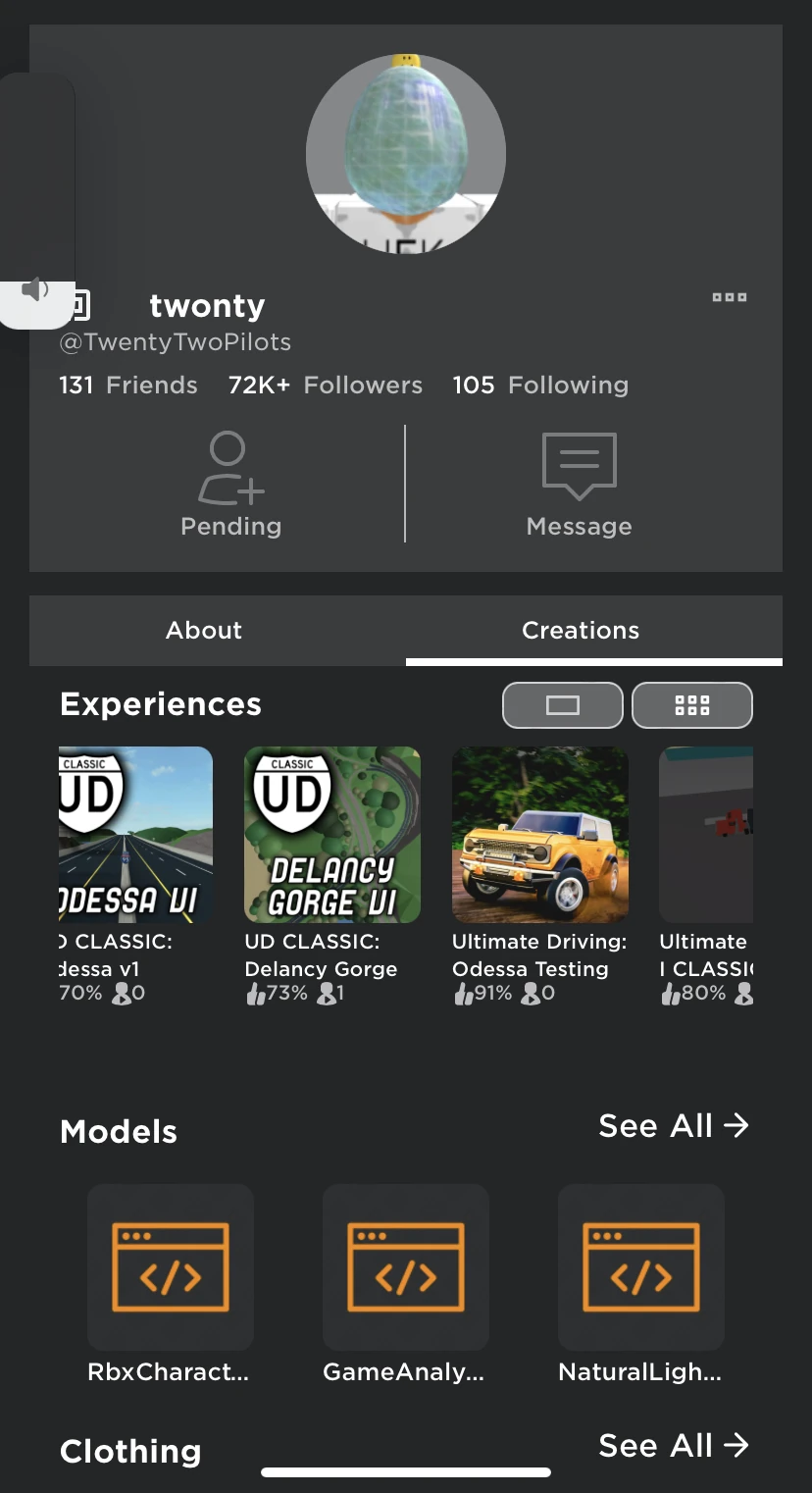View the 72K+ Followers list
This screenshot has height=1493, width=812.
click(325, 386)
